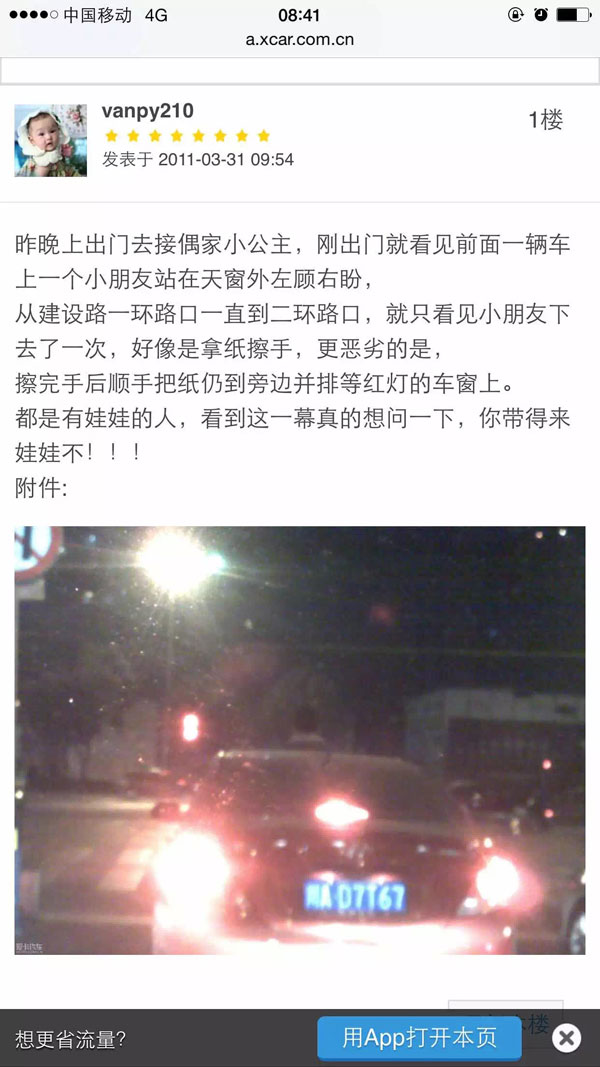
Task: Open the vanpy210 username profile
Action: click(x=148, y=111)
